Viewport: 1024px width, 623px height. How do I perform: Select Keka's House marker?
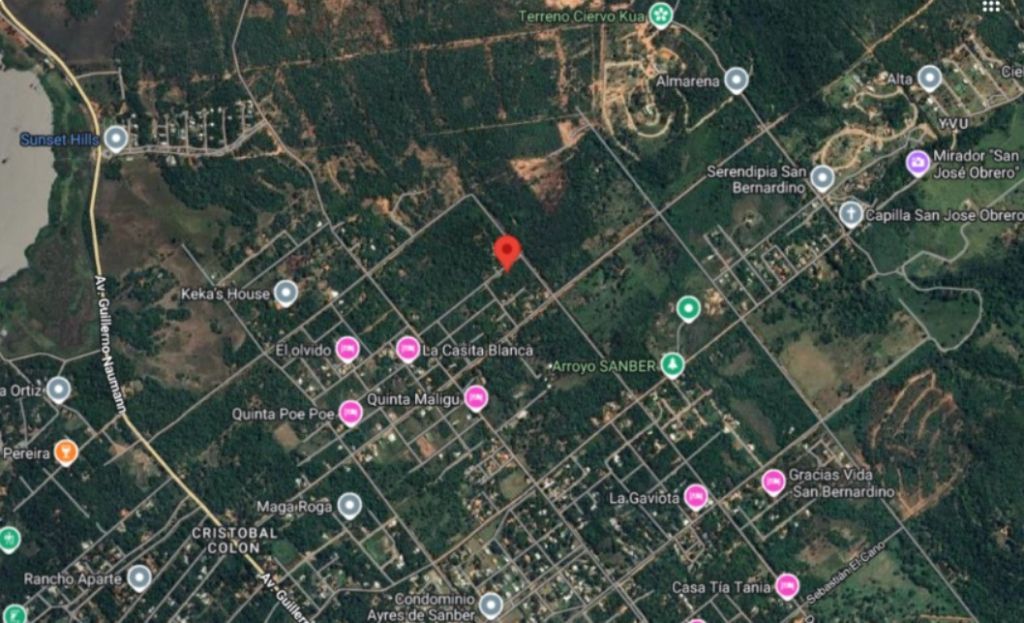pos(286,293)
